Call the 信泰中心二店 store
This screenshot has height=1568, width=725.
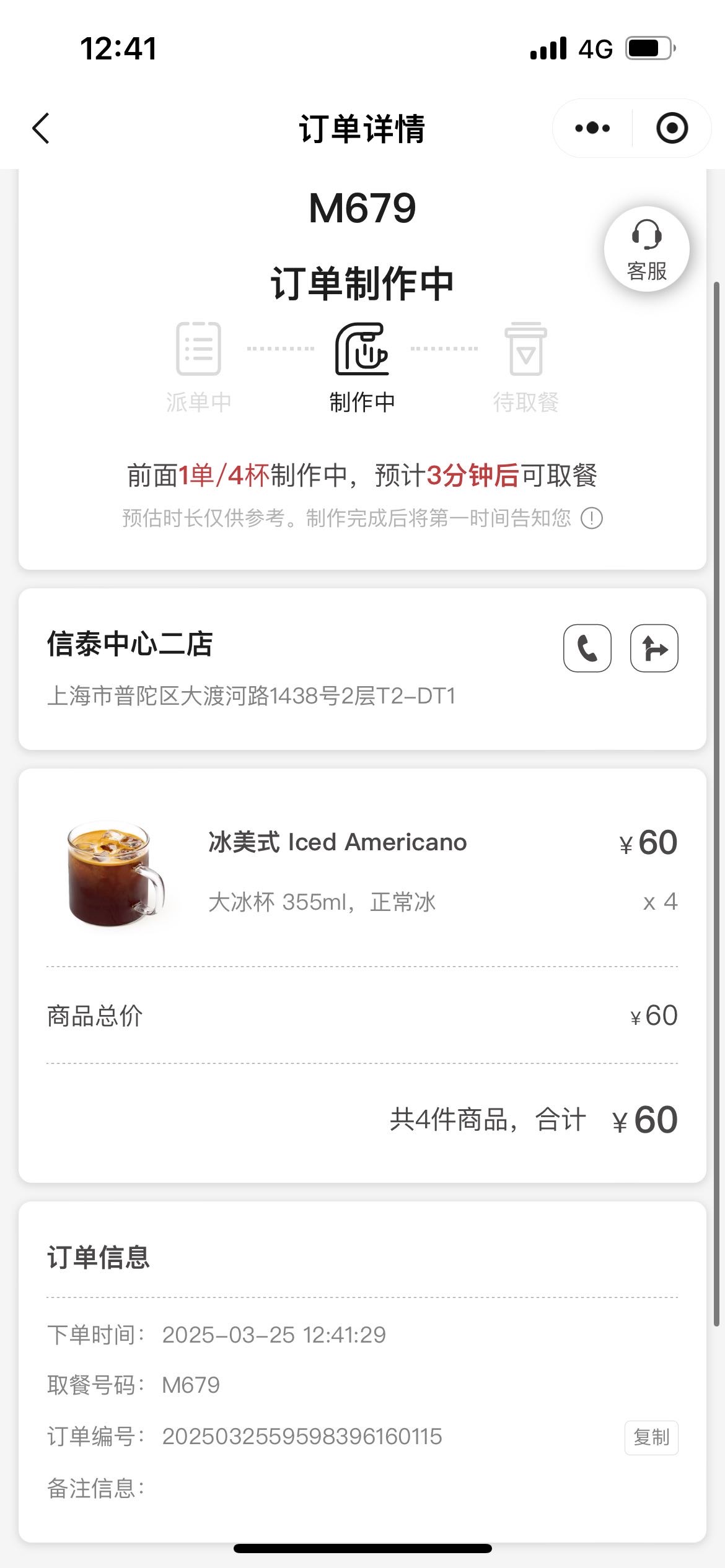click(587, 648)
